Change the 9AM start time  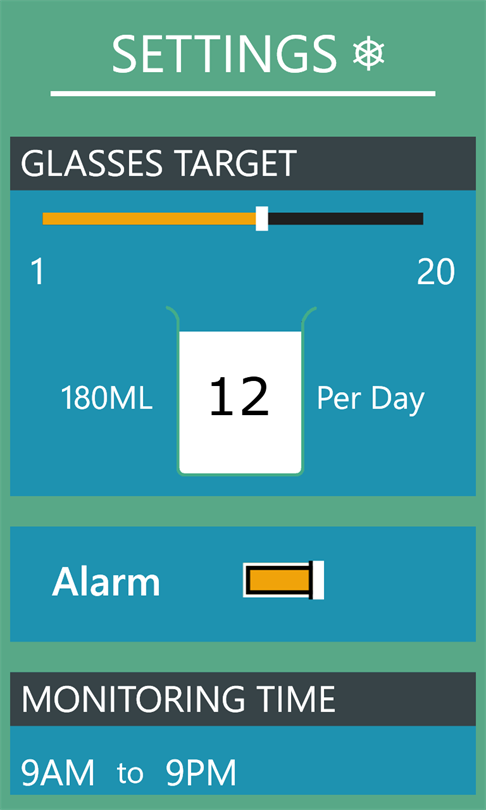[58, 773]
